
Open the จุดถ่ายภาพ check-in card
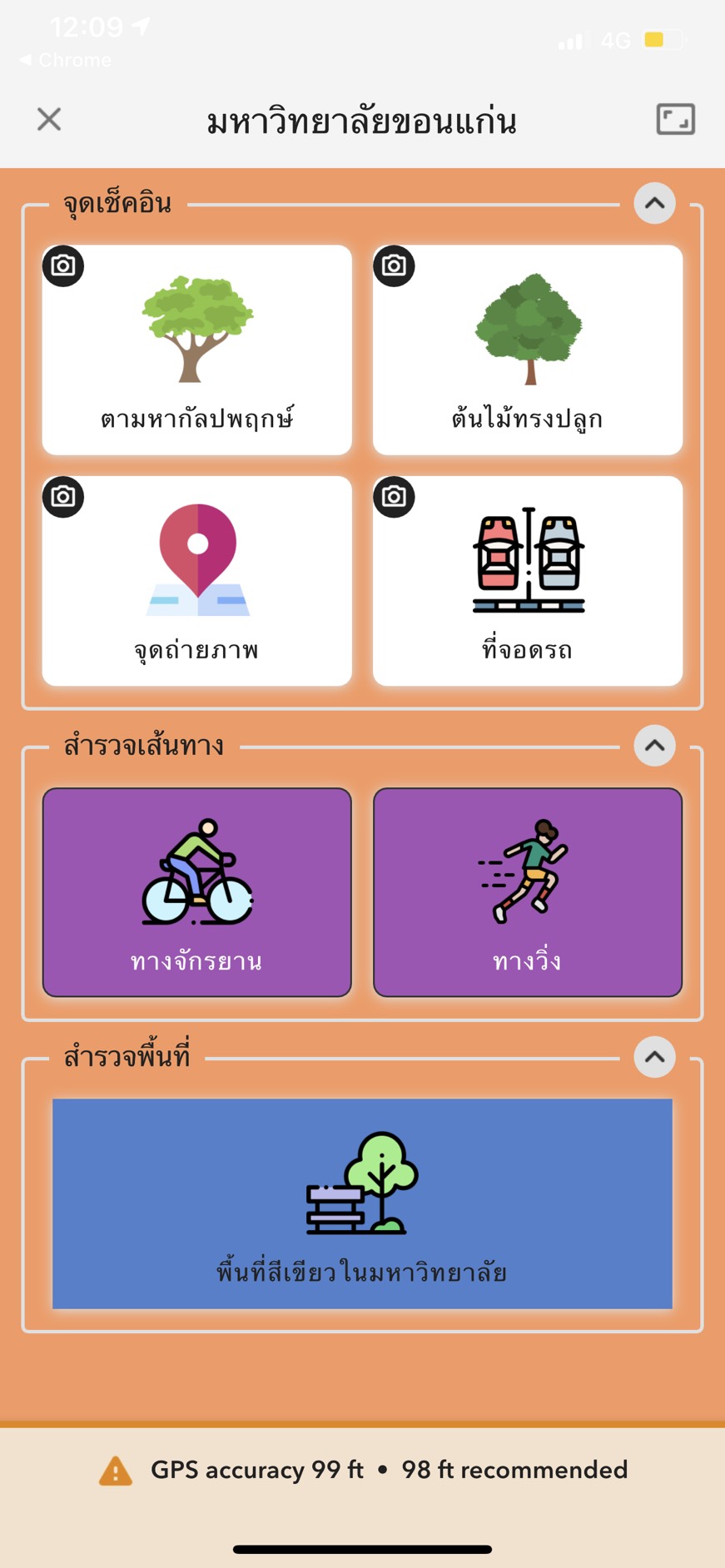click(197, 581)
